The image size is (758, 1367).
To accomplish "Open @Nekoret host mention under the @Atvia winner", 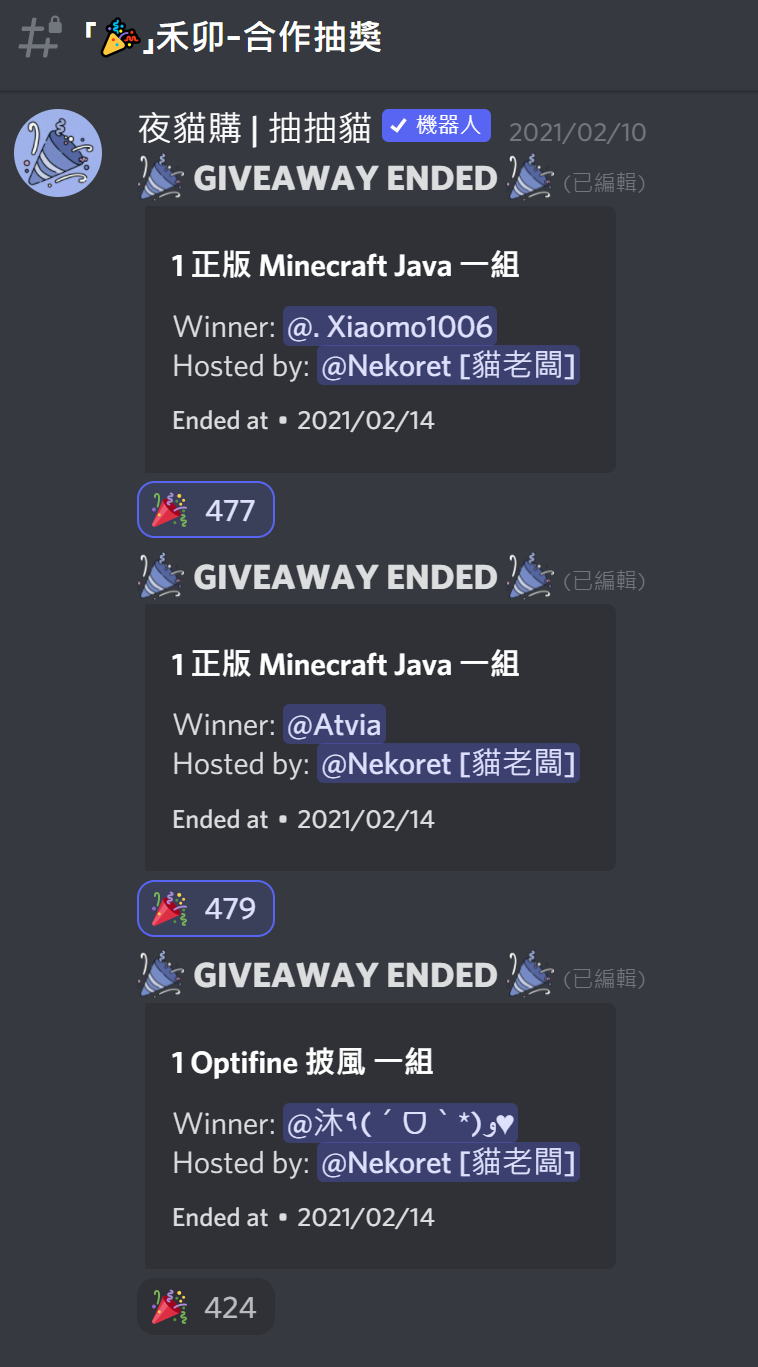I will (x=448, y=764).
